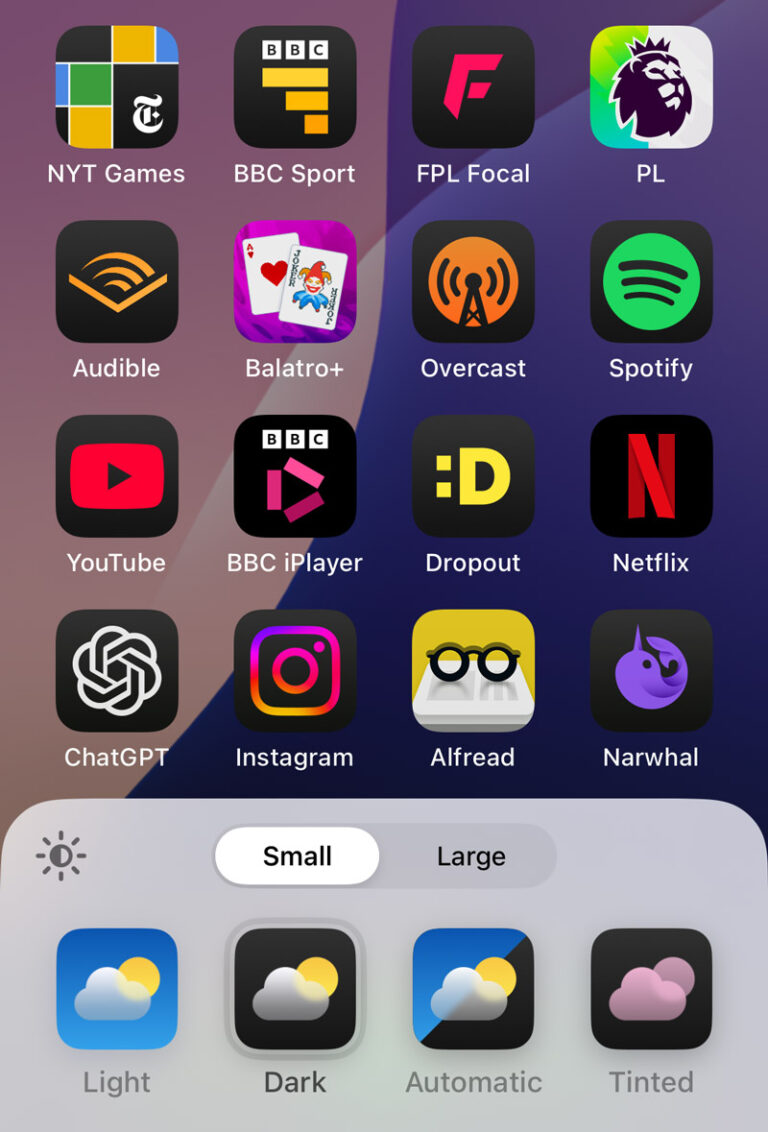Open the Alfread reading app
The height and width of the screenshot is (1132, 768).
point(473,671)
